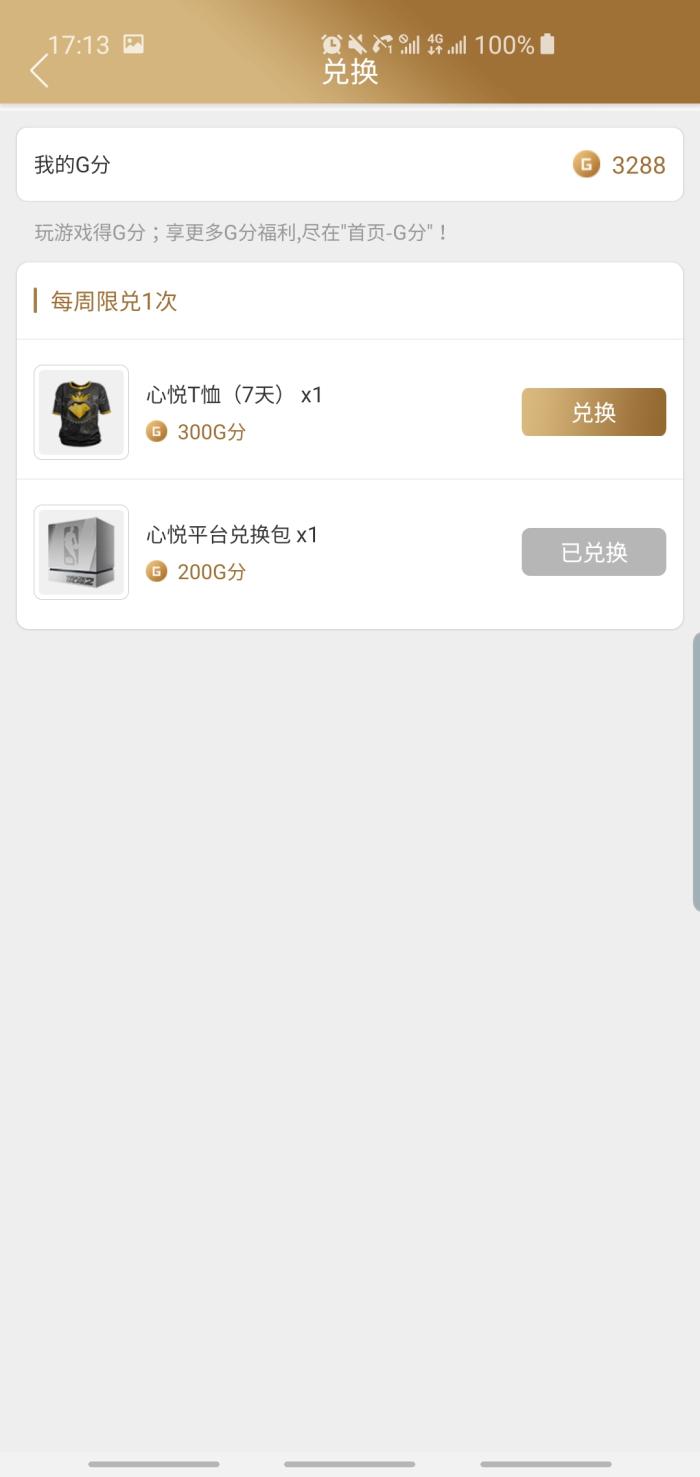
Task: Redeem the 心悦T恤 (7天) with 兑换 button
Action: point(593,412)
